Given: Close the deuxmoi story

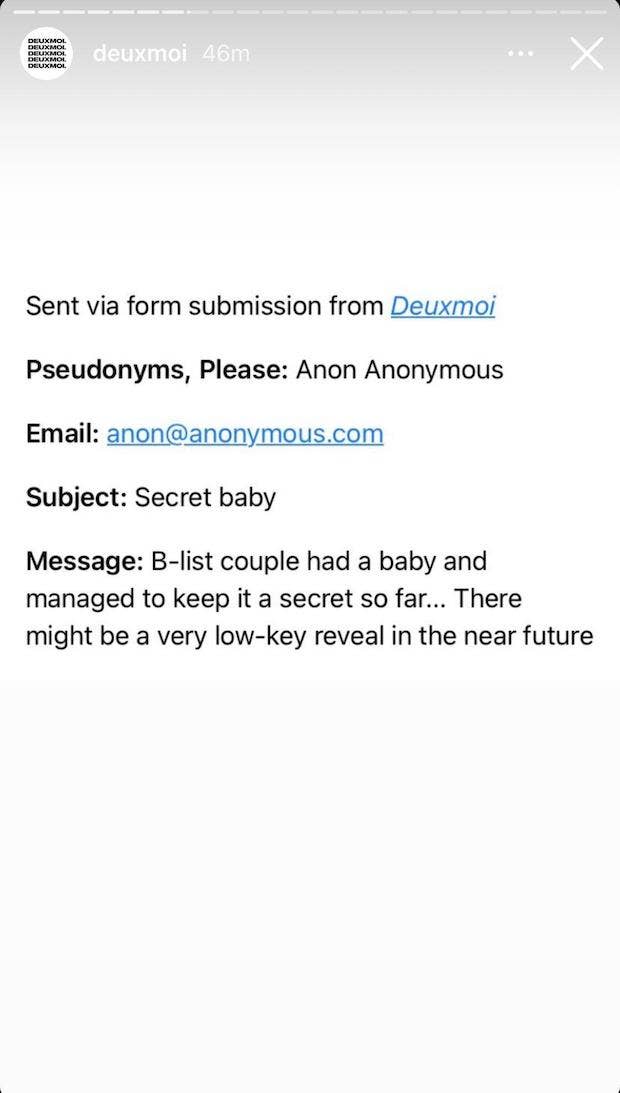Looking at the screenshot, I should tap(587, 54).
